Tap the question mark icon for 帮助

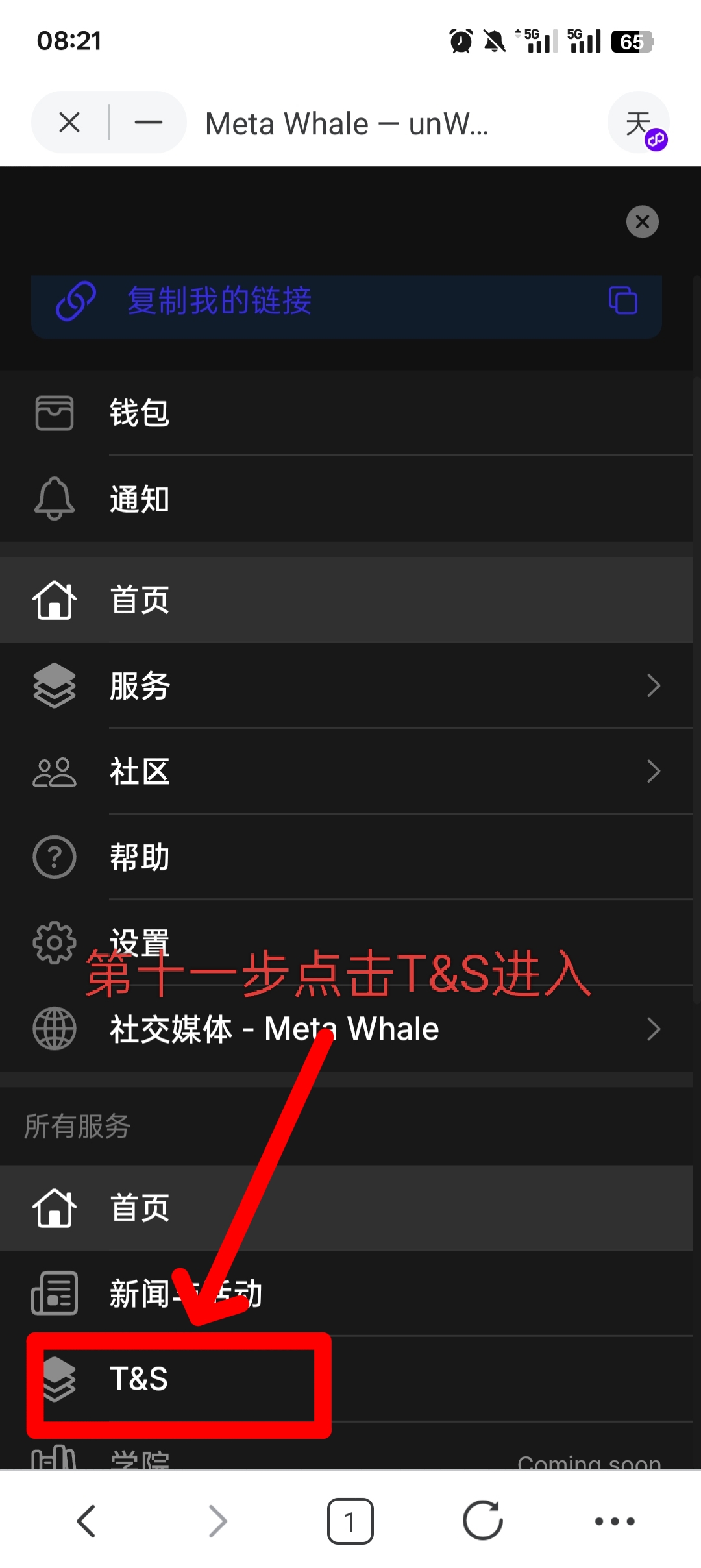55,857
